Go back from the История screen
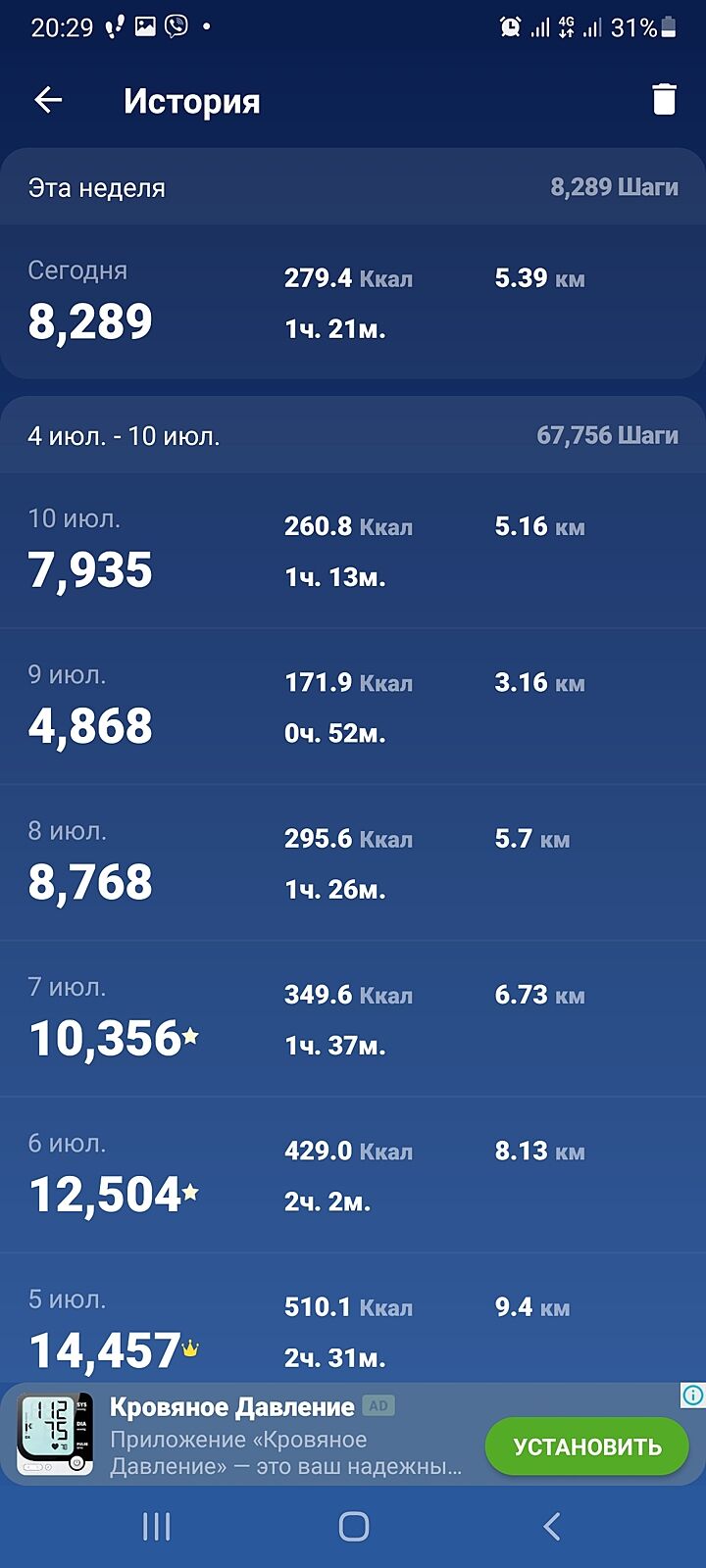This screenshot has height=1568, width=706. click(x=48, y=100)
